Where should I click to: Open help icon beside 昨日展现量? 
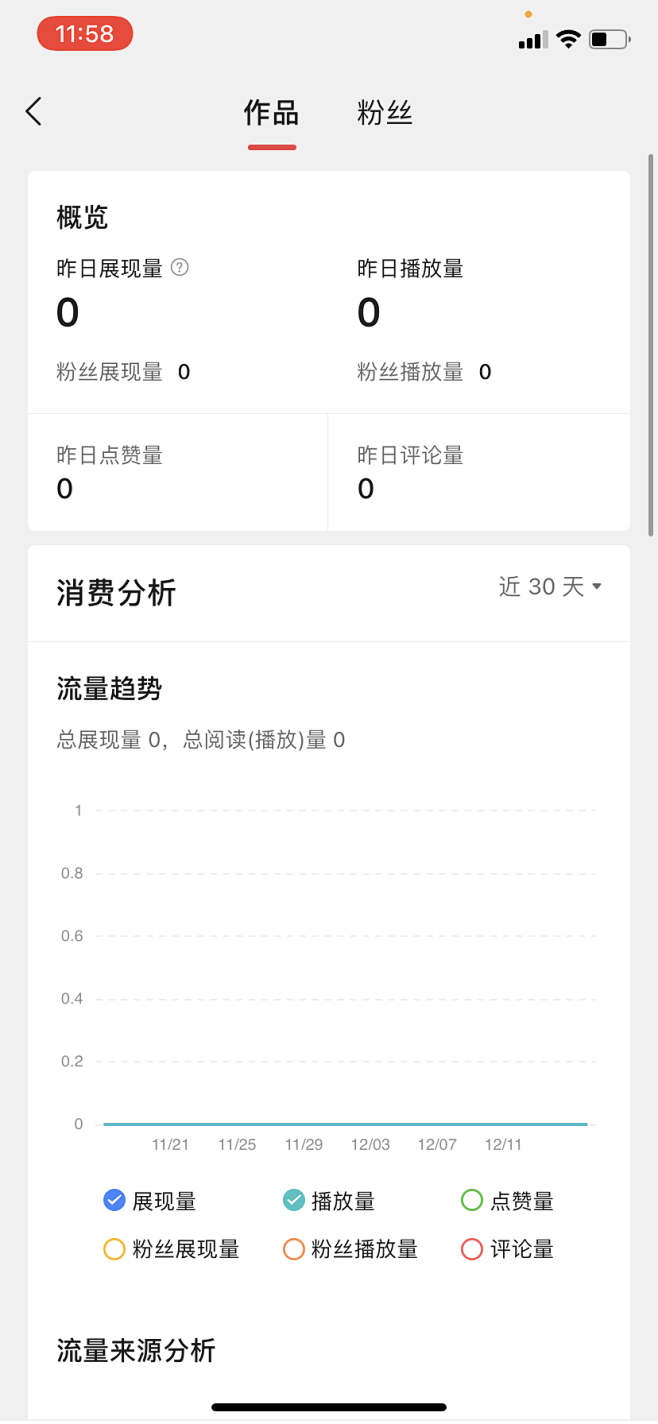click(x=180, y=267)
